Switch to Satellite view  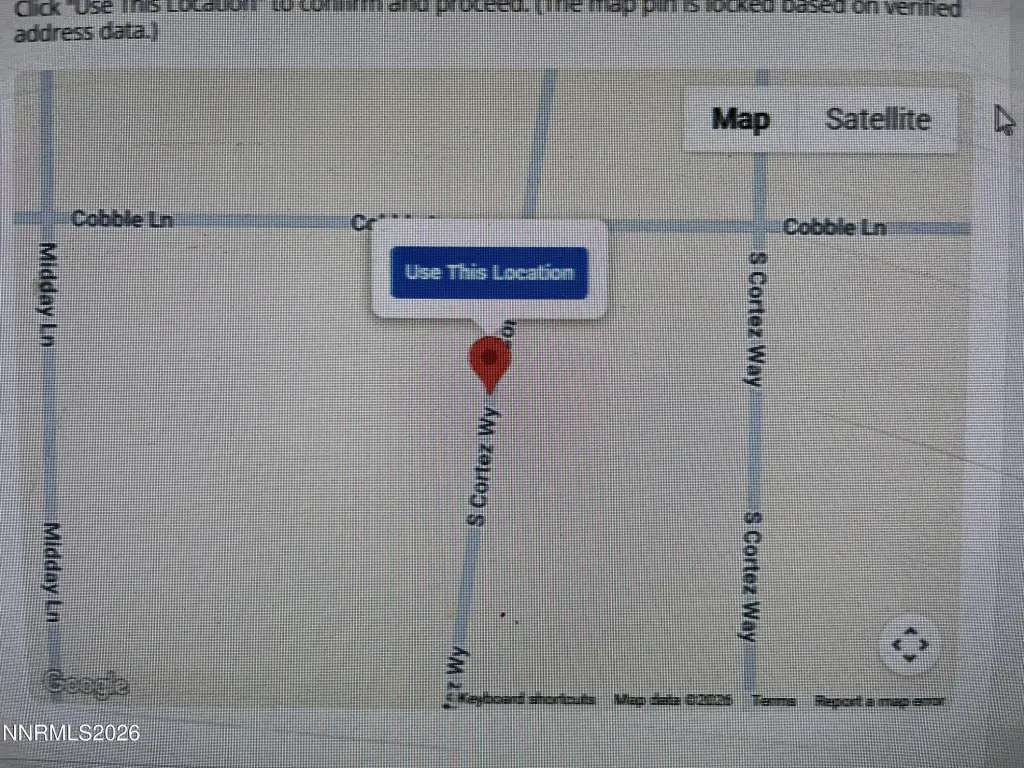[x=877, y=120]
